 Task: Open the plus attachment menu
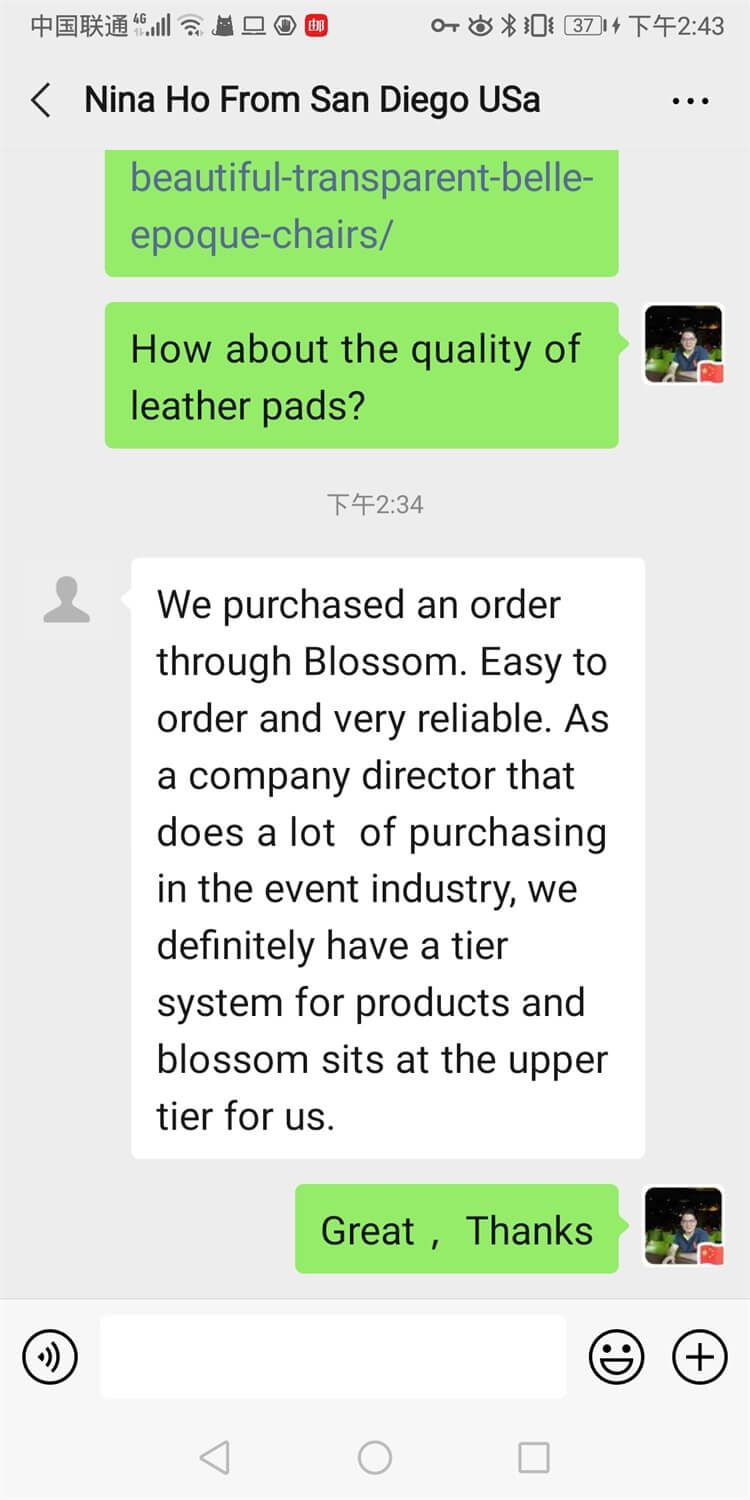point(700,1357)
